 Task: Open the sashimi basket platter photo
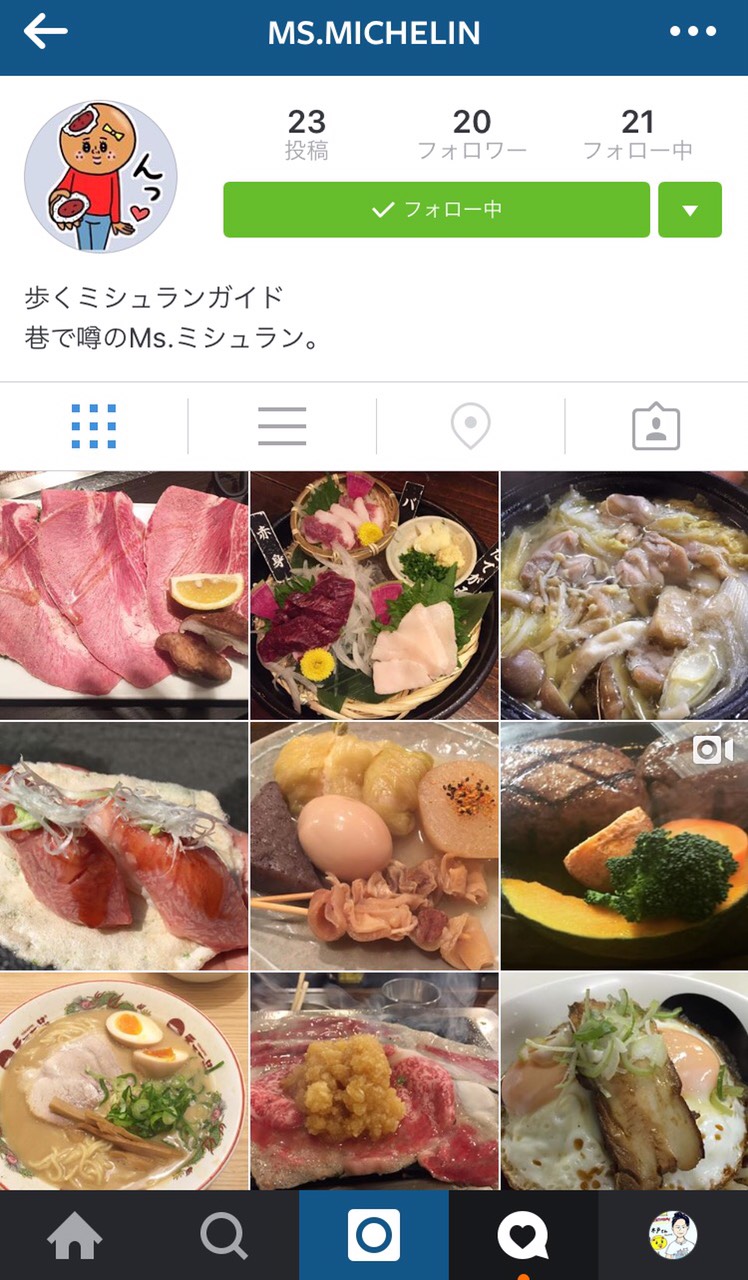click(374, 595)
